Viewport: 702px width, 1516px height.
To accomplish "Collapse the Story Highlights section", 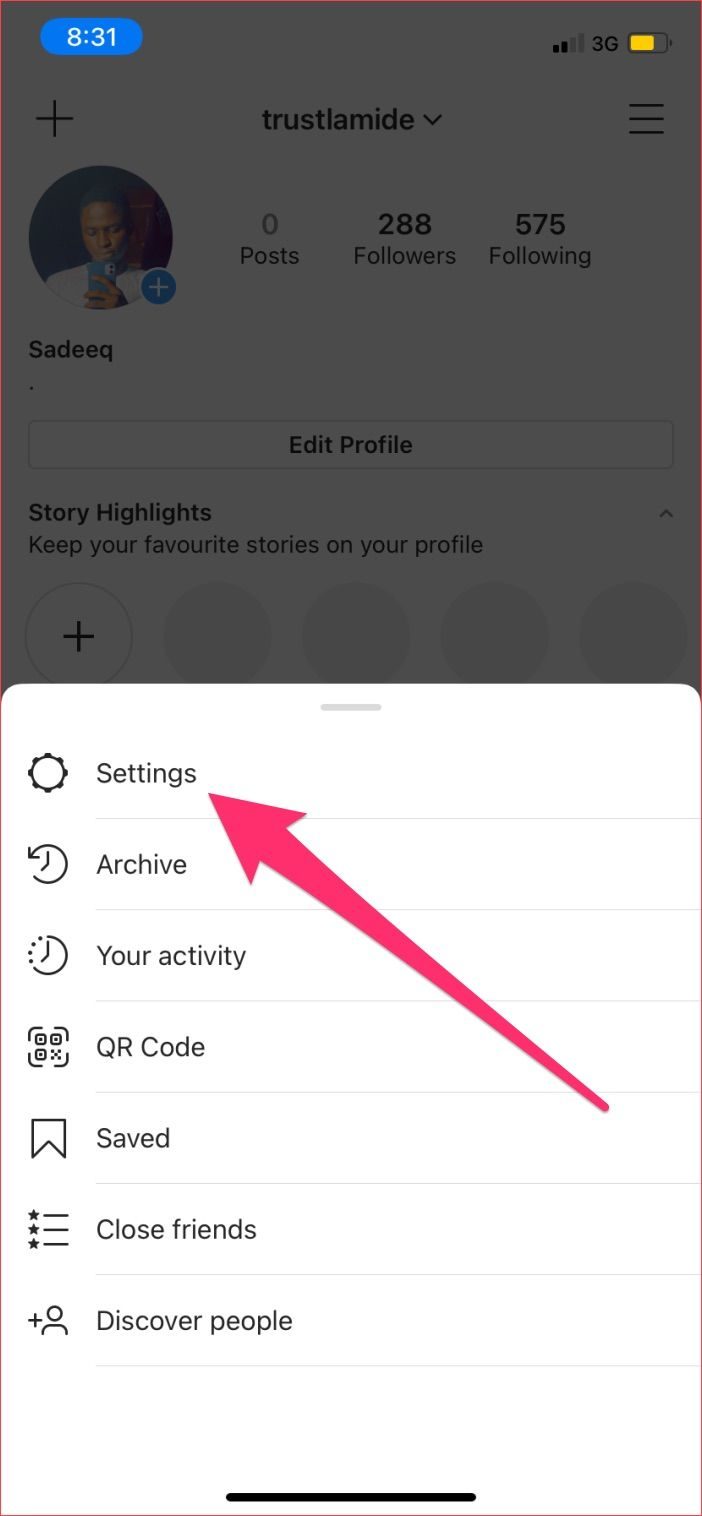I will [666, 514].
